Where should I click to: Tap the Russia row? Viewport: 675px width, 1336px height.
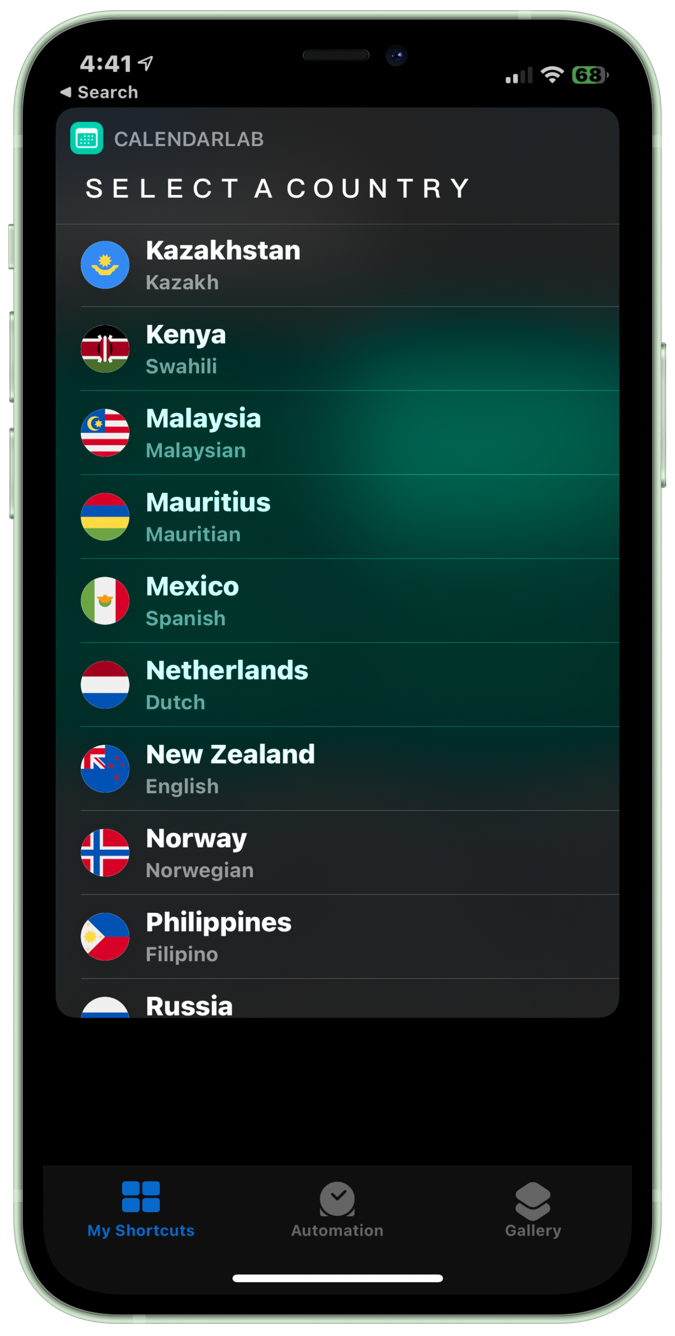coord(336,1003)
